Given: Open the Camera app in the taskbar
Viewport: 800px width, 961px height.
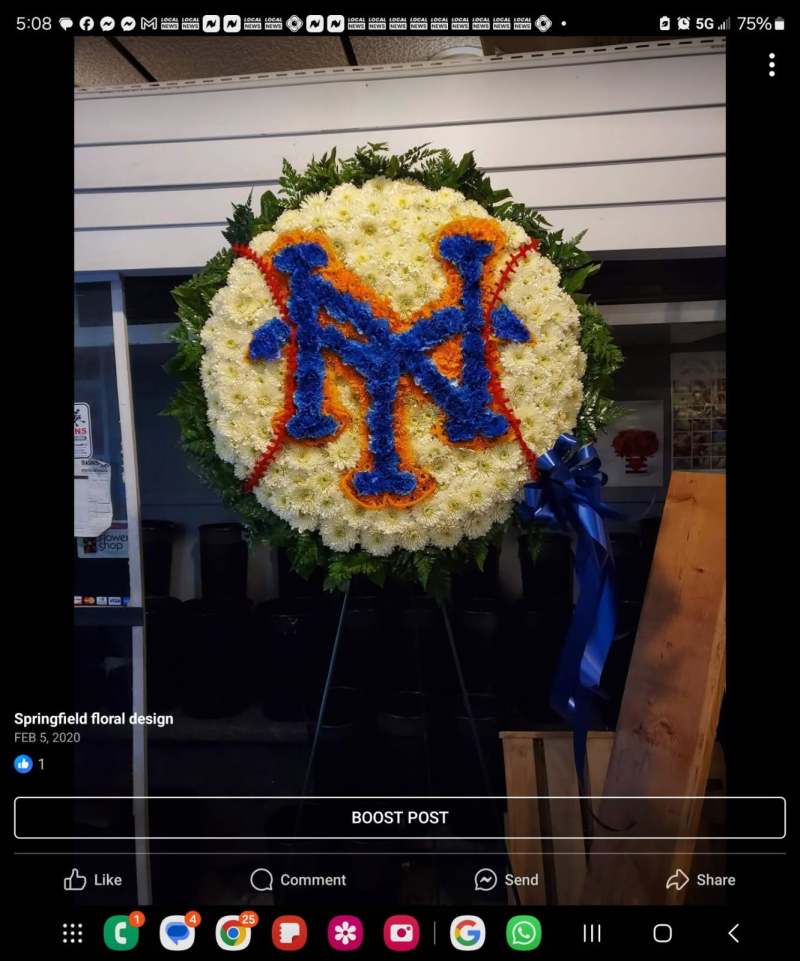Looking at the screenshot, I should (402, 933).
